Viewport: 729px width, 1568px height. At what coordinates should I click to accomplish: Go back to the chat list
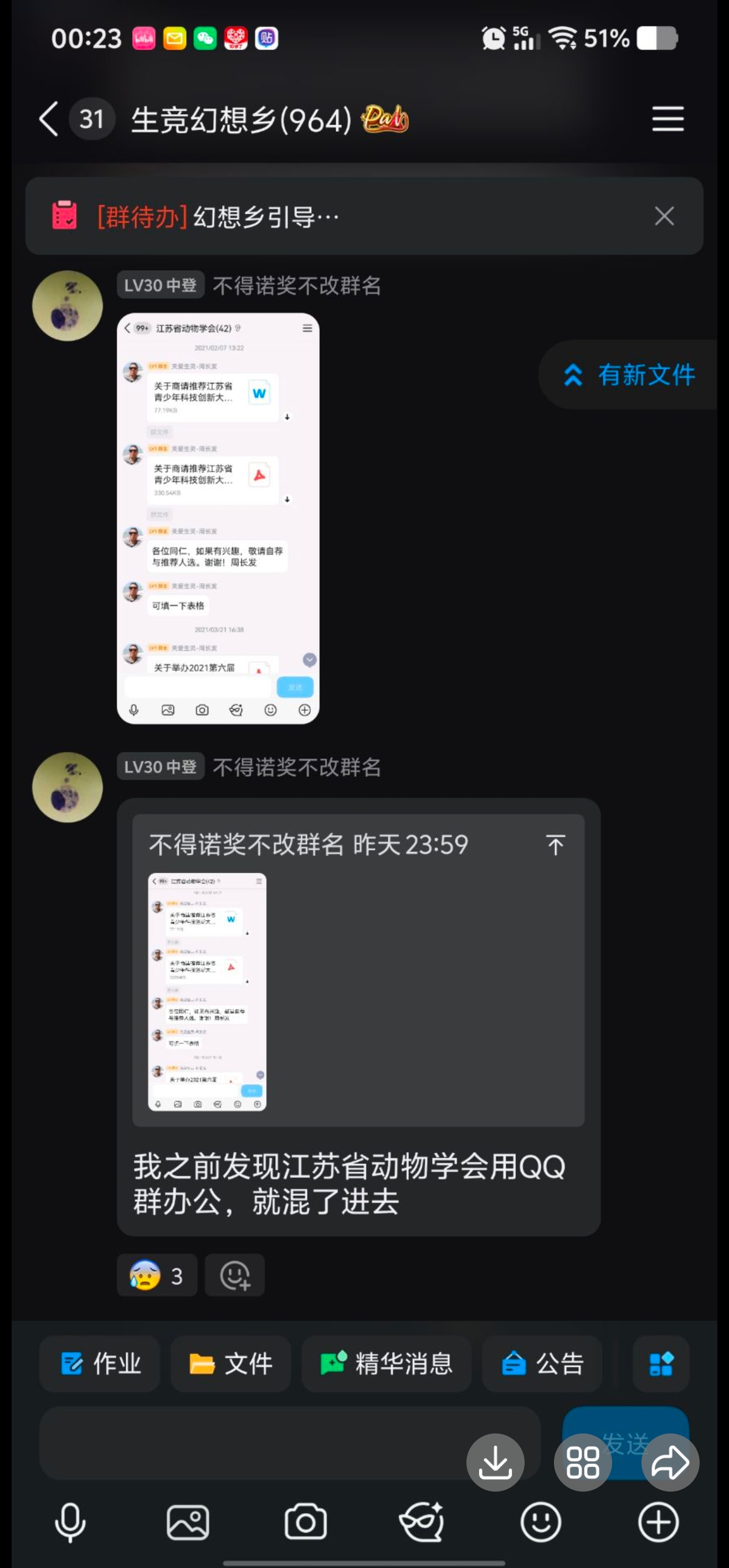click(49, 118)
